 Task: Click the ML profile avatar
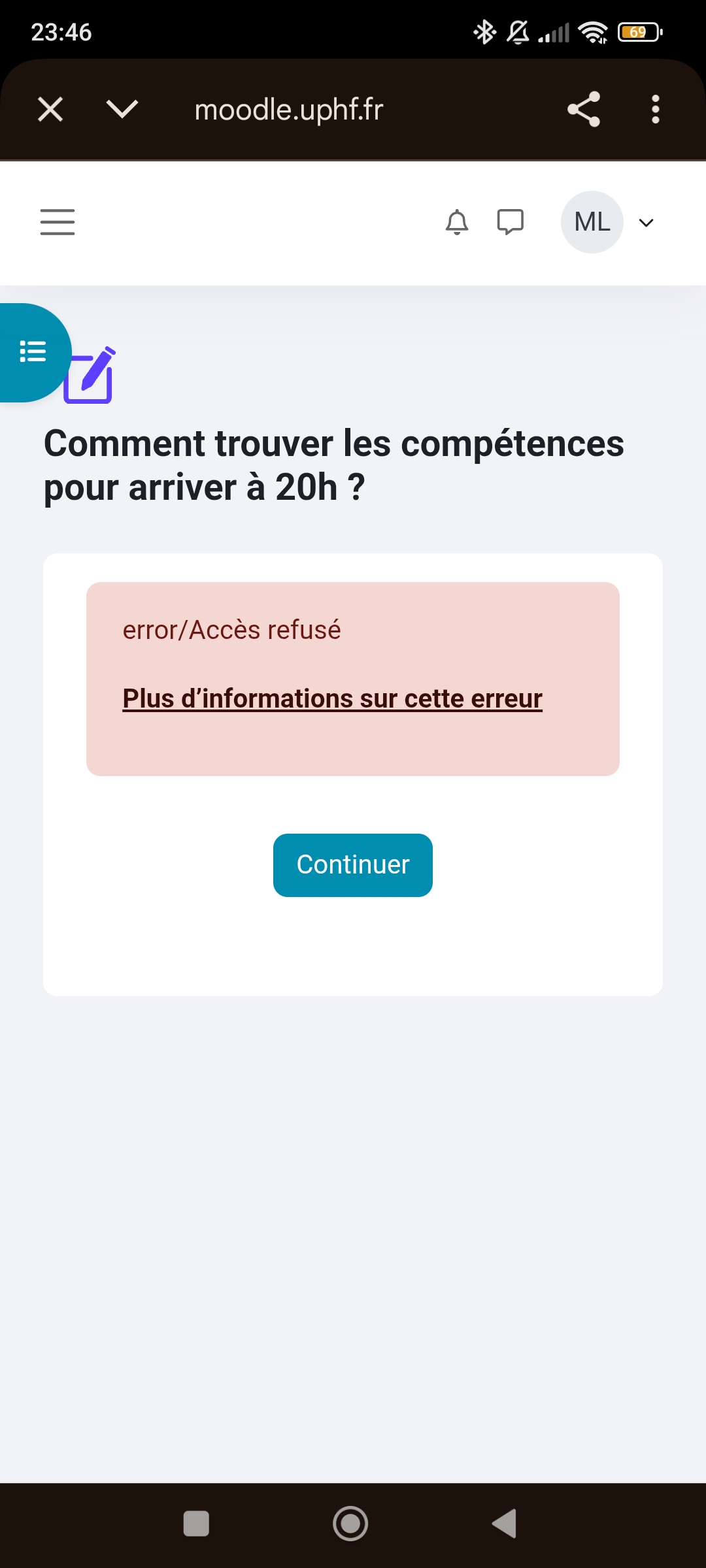(x=591, y=221)
